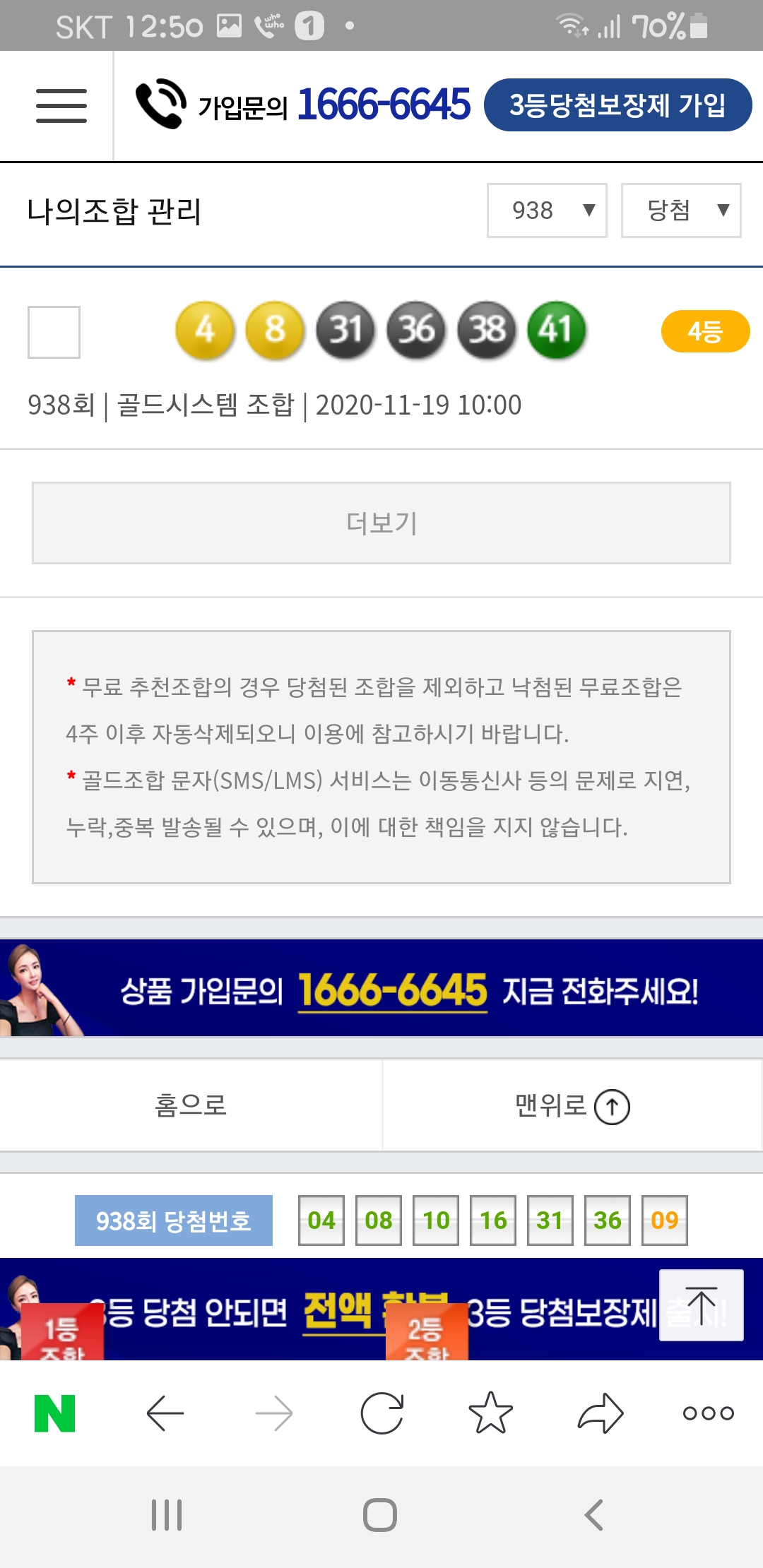
Task: Tap 더보기 to load more combinations
Action: click(381, 523)
